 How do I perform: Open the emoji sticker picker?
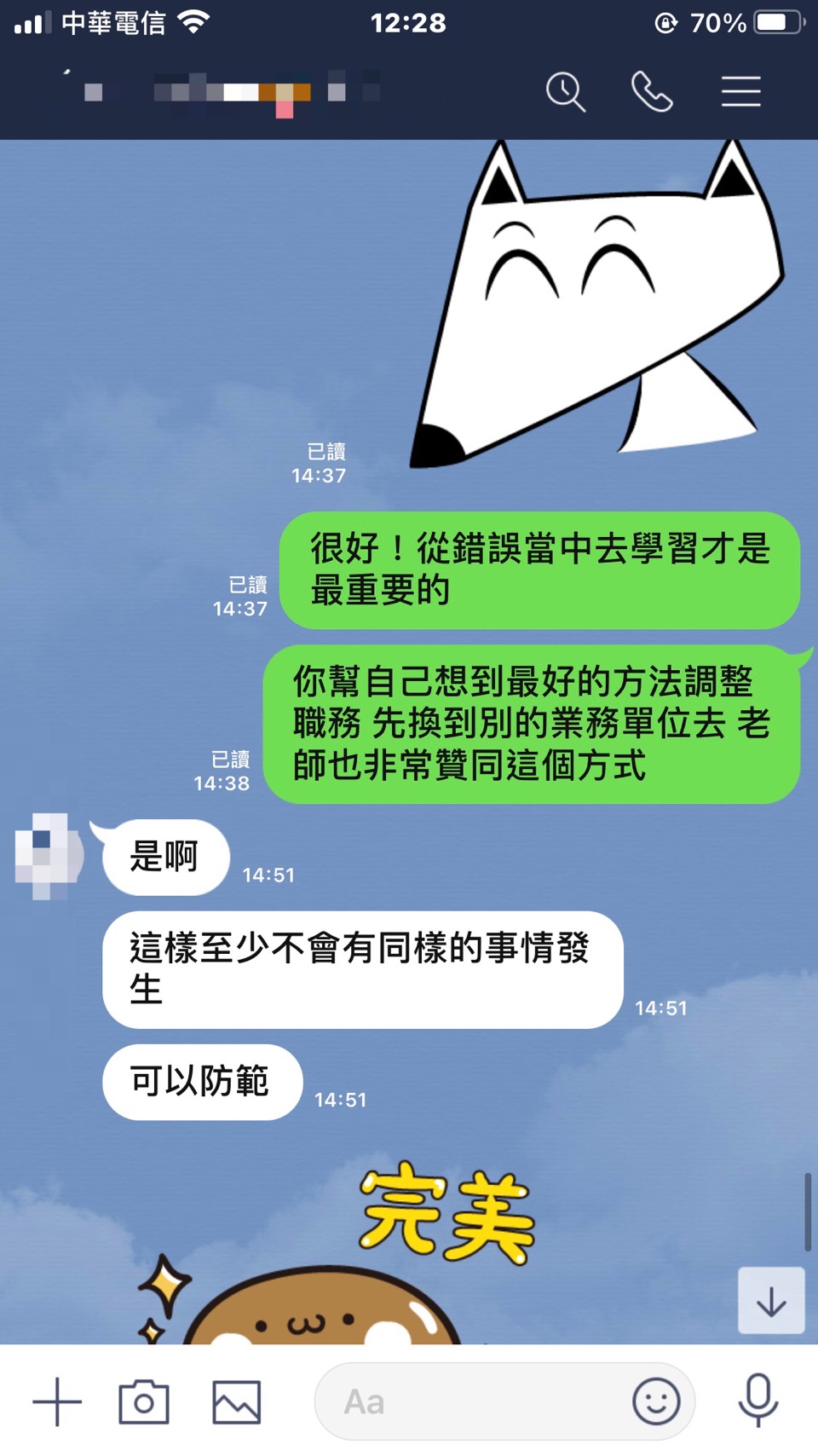point(656,1401)
